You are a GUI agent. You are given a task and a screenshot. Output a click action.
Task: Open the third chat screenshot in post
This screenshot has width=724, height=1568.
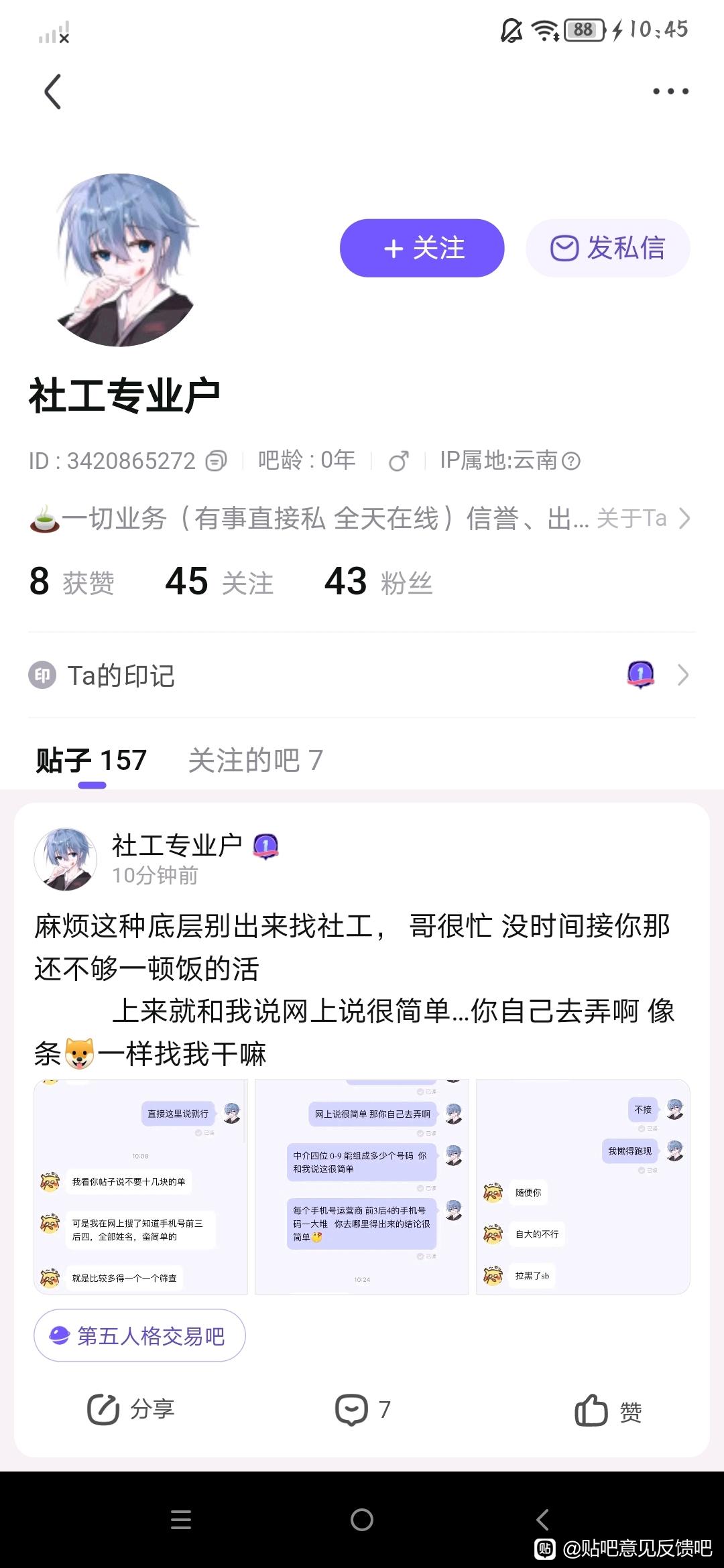[583, 1186]
